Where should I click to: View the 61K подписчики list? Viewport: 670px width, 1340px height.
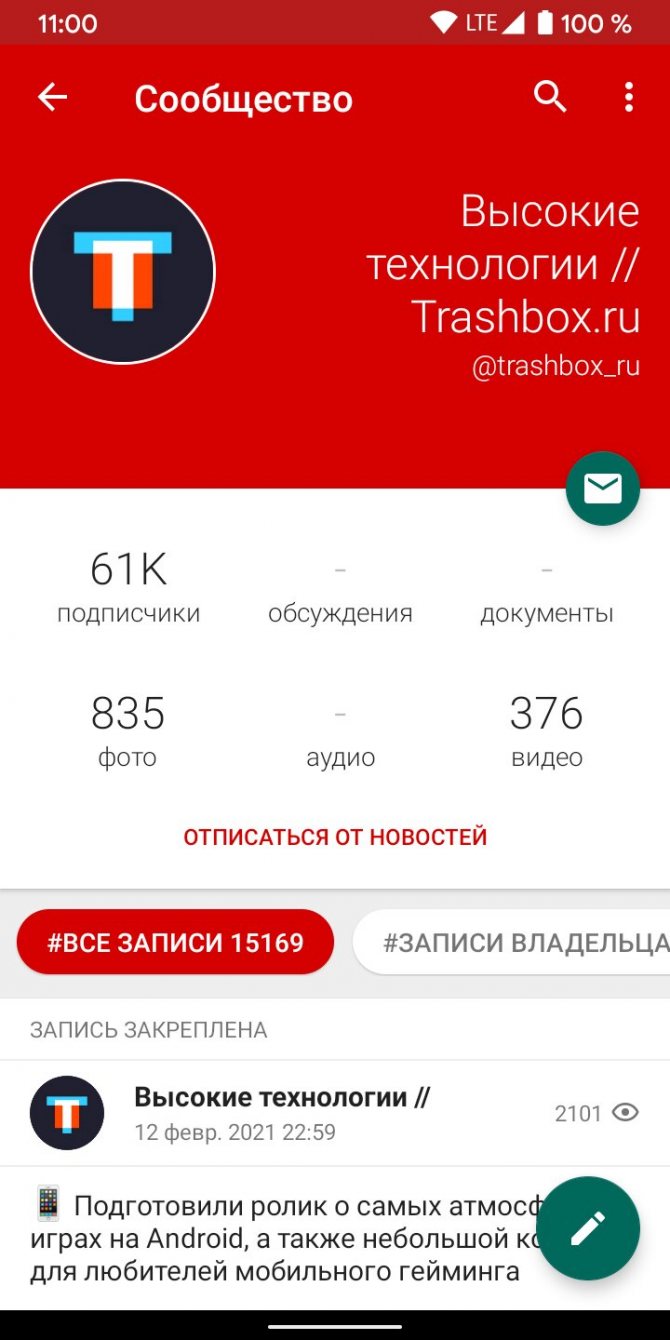click(128, 589)
